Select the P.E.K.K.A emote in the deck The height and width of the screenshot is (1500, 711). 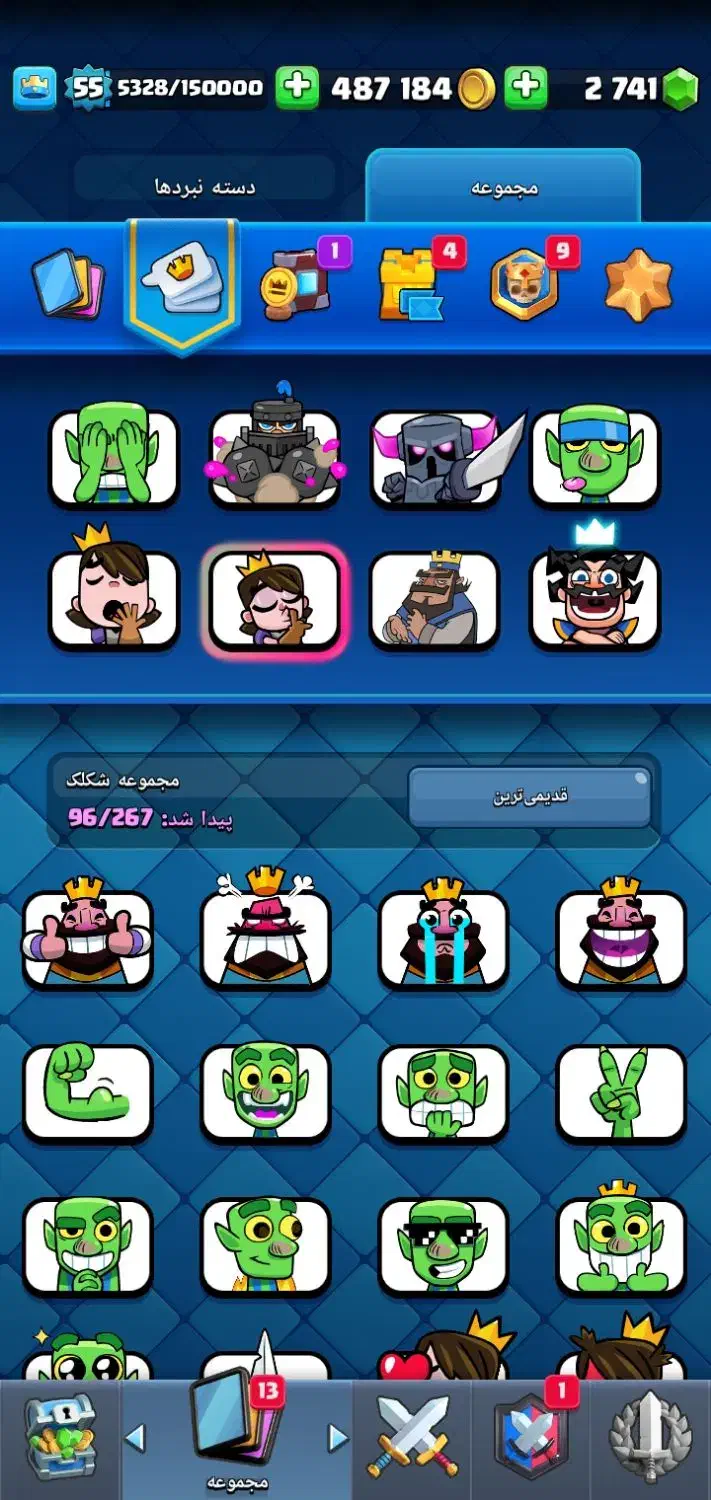point(436,457)
